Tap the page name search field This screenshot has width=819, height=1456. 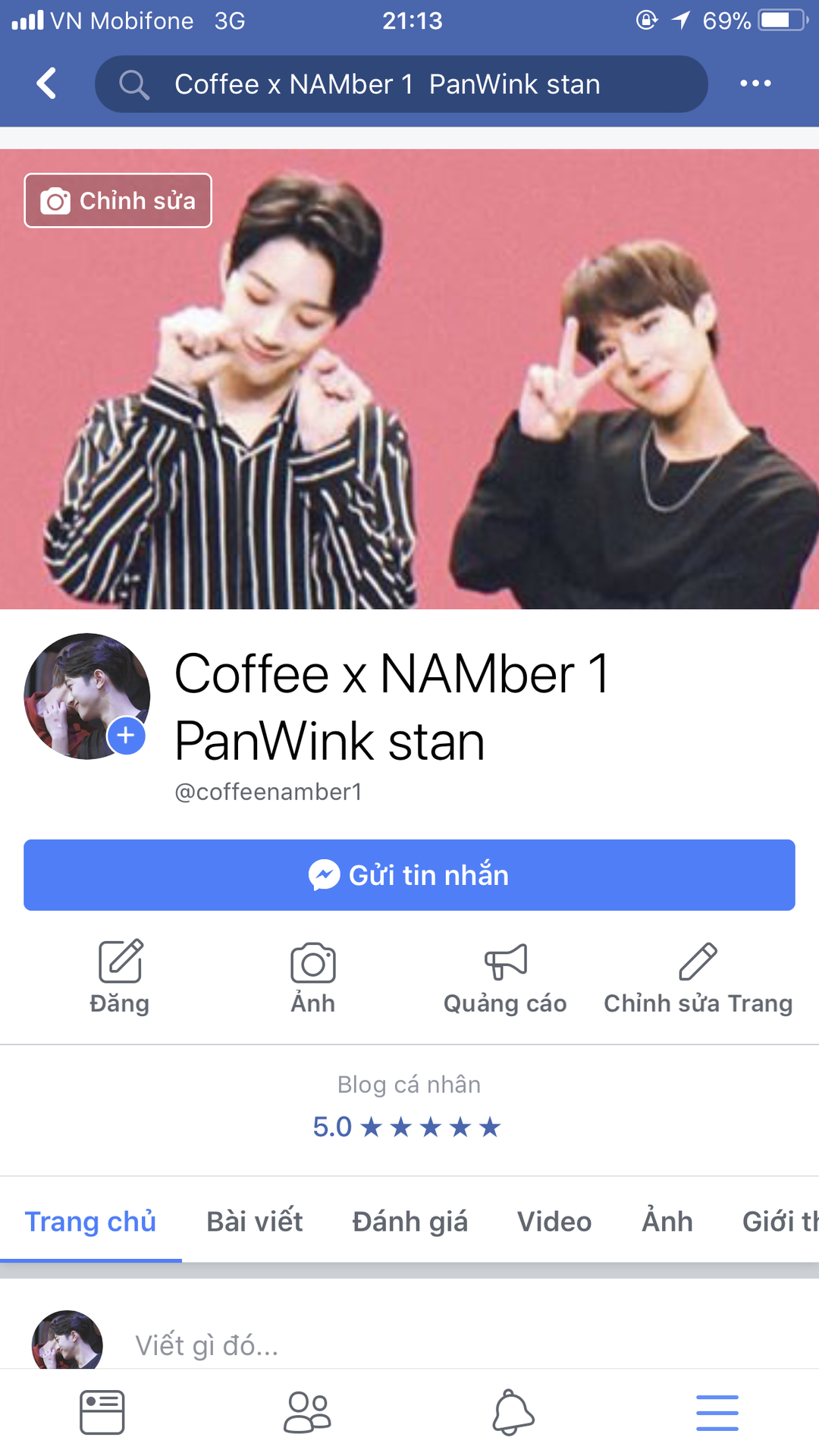click(x=400, y=84)
